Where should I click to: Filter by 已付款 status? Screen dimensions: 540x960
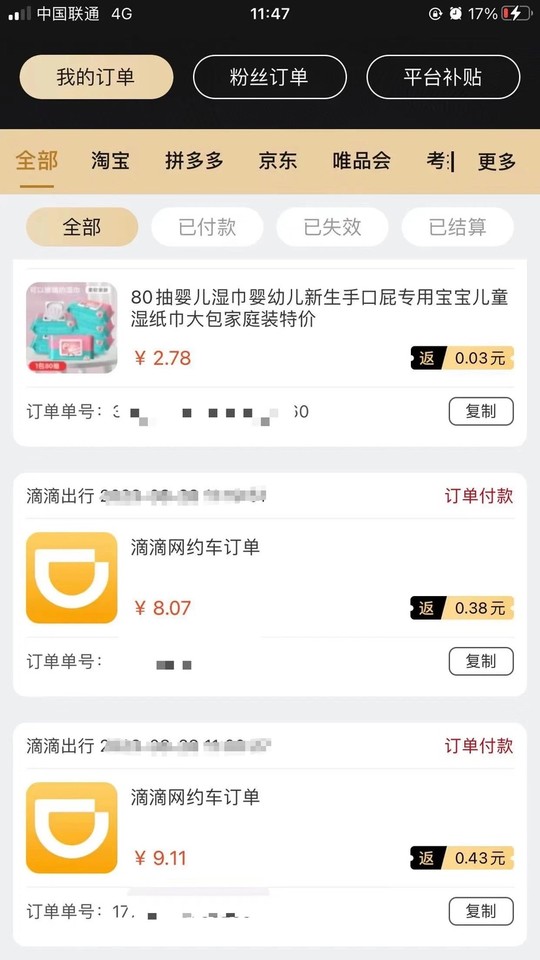(207, 227)
